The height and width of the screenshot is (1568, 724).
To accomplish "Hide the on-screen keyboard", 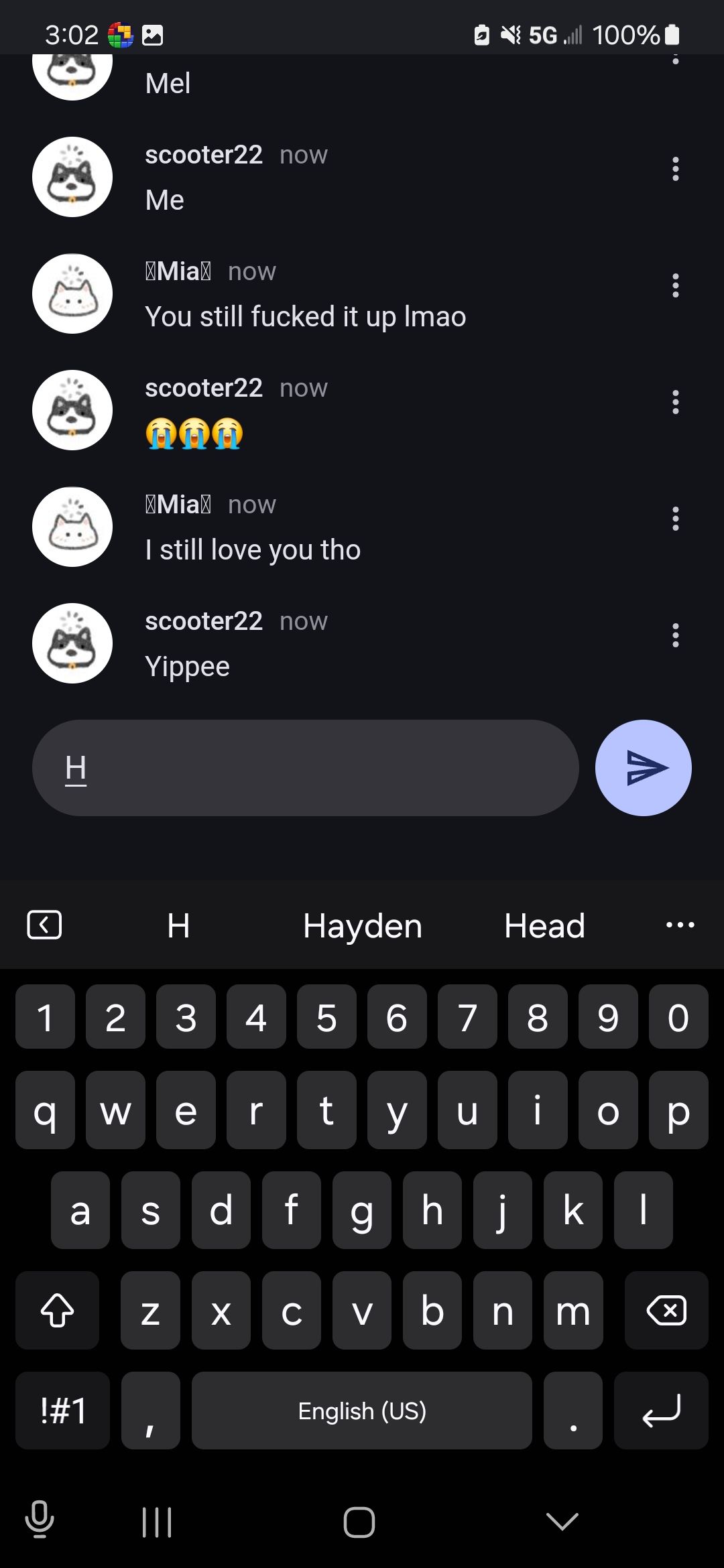I will pos(562,1521).
